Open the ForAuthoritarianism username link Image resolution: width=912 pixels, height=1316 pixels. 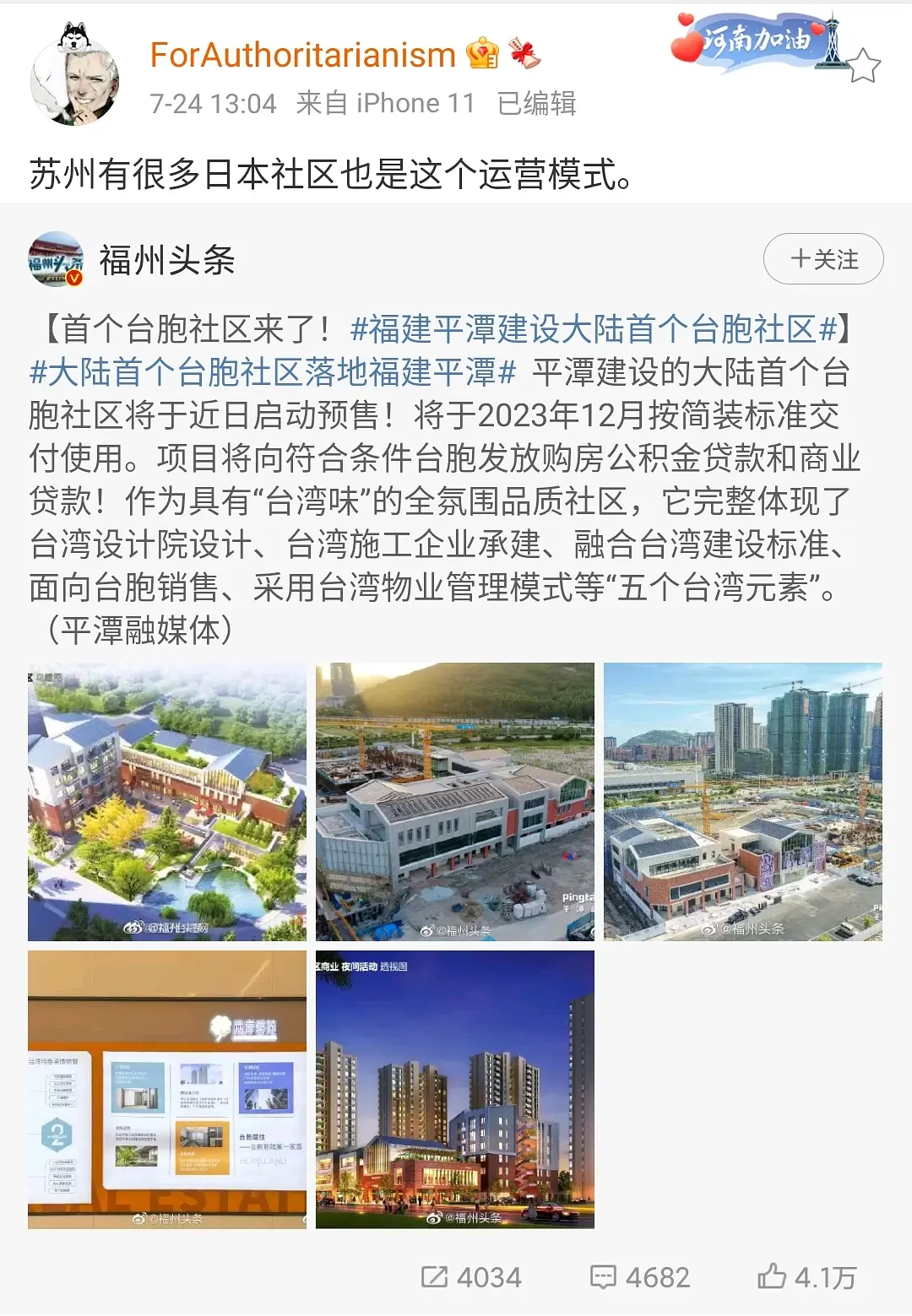(302, 55)
